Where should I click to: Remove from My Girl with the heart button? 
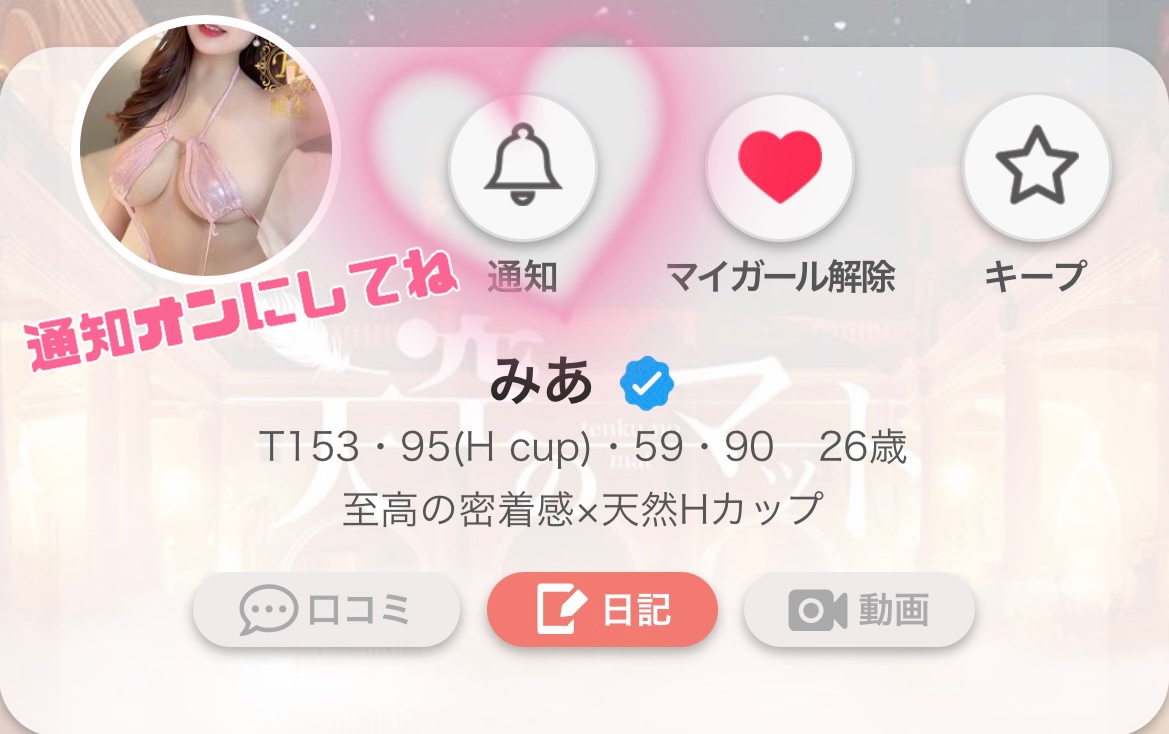[780, 167]
